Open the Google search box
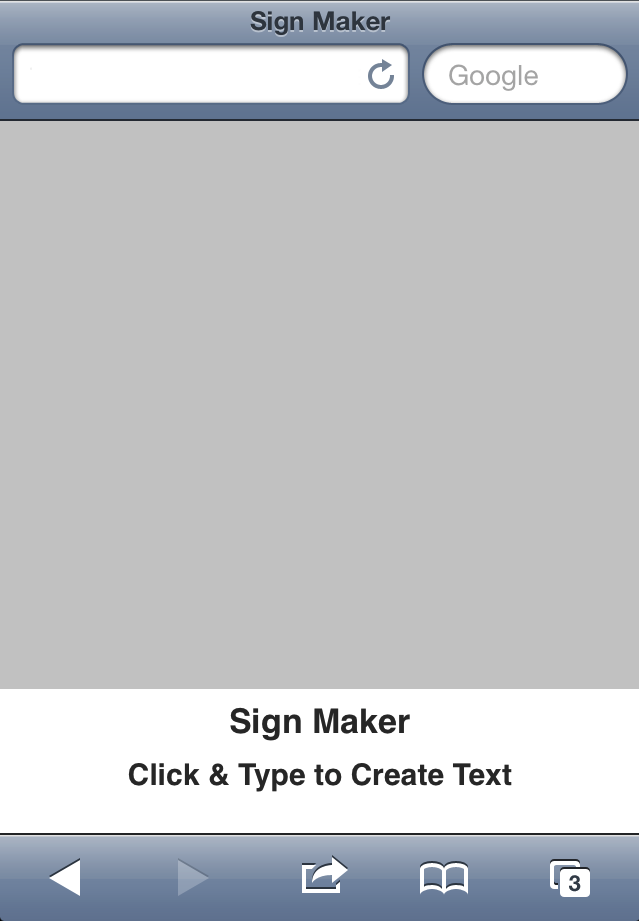The image size is (639, 921). click(524, 75)
